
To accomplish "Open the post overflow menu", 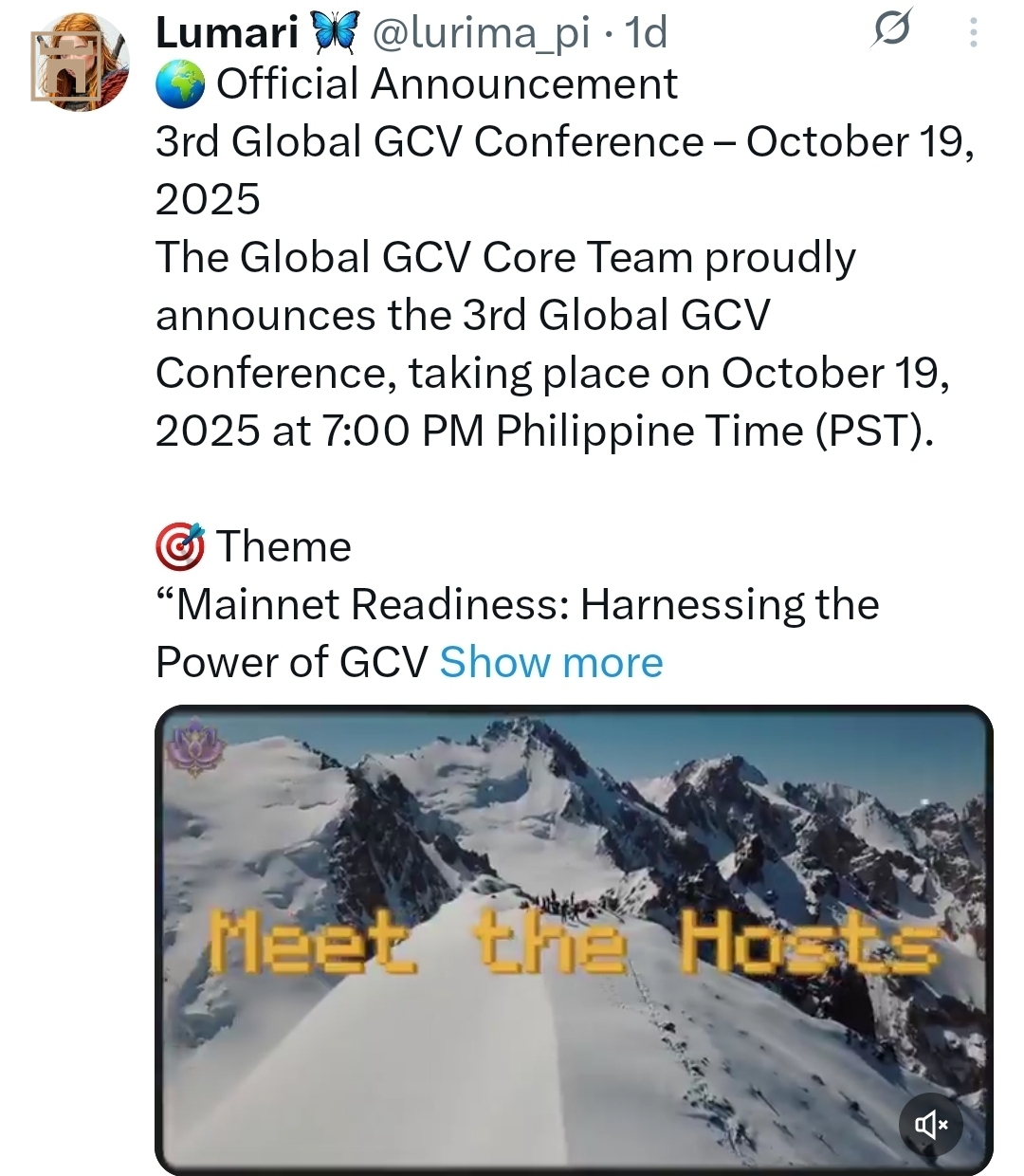I will click(x=973, y=33).
